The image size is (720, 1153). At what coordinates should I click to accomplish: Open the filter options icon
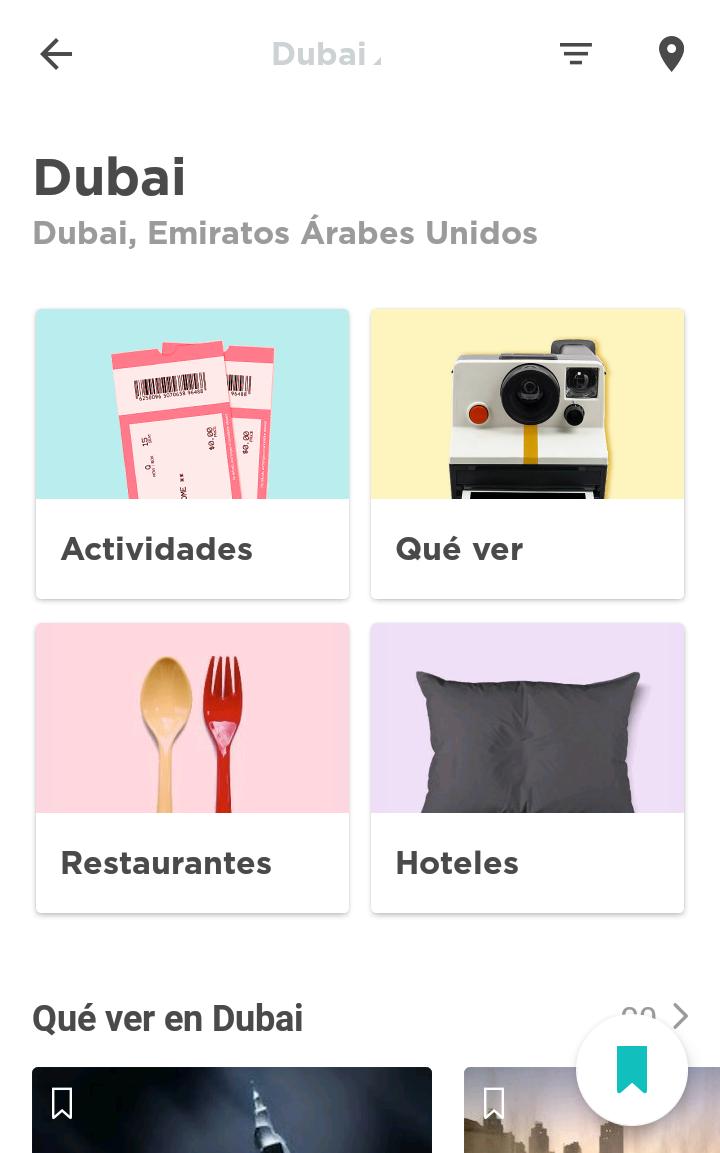click(576, 54)
